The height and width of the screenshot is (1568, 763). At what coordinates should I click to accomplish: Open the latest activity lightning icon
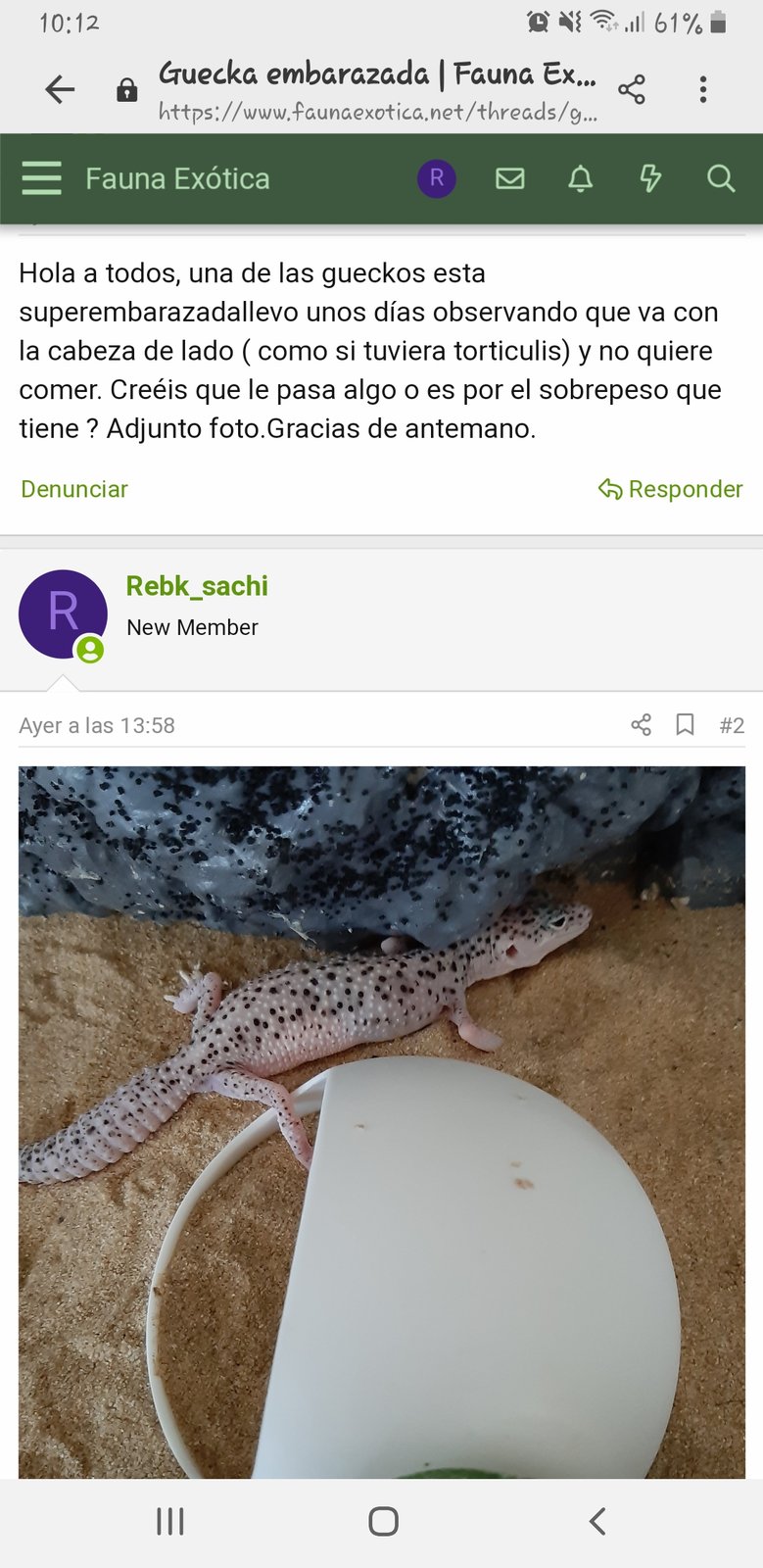650,178
